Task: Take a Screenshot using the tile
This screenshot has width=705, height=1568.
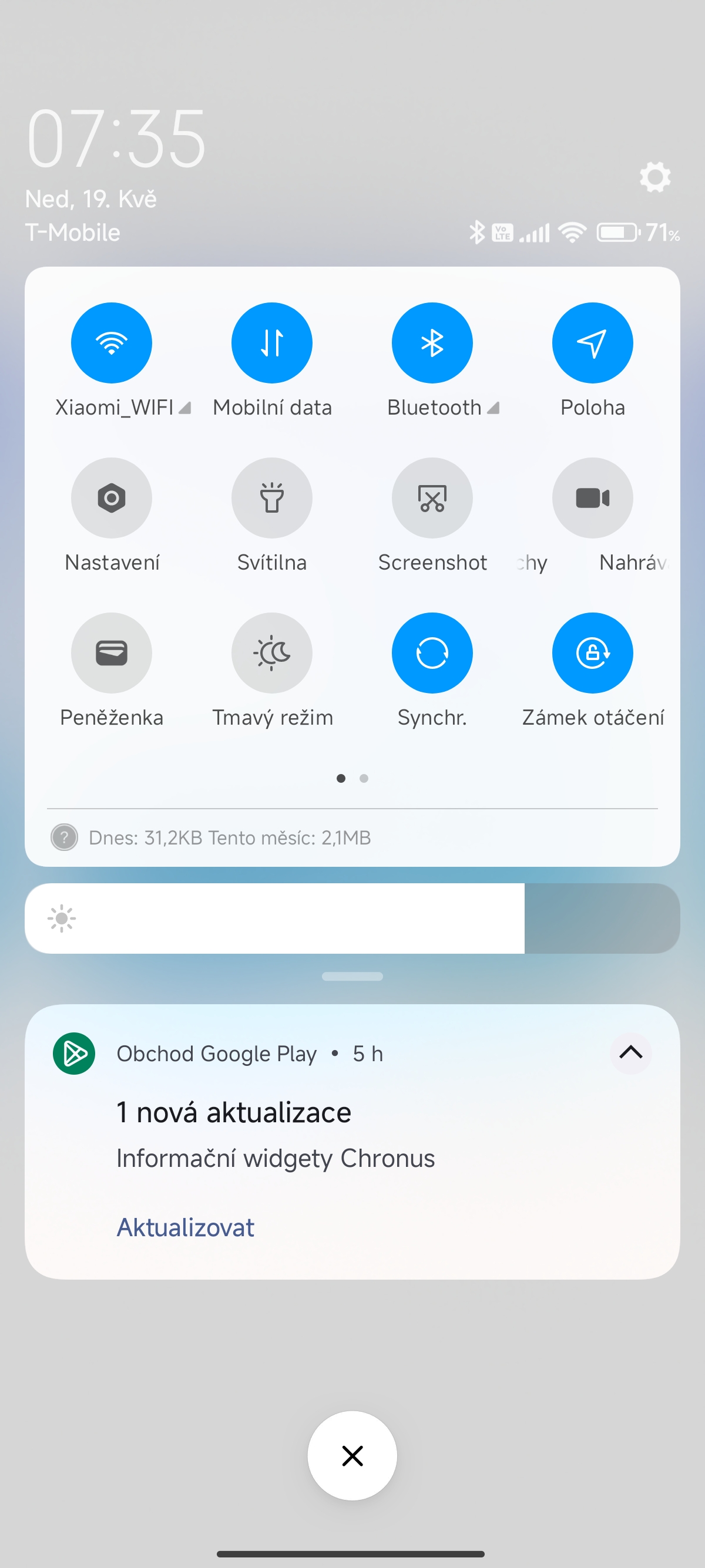Action: click(432, 498)
